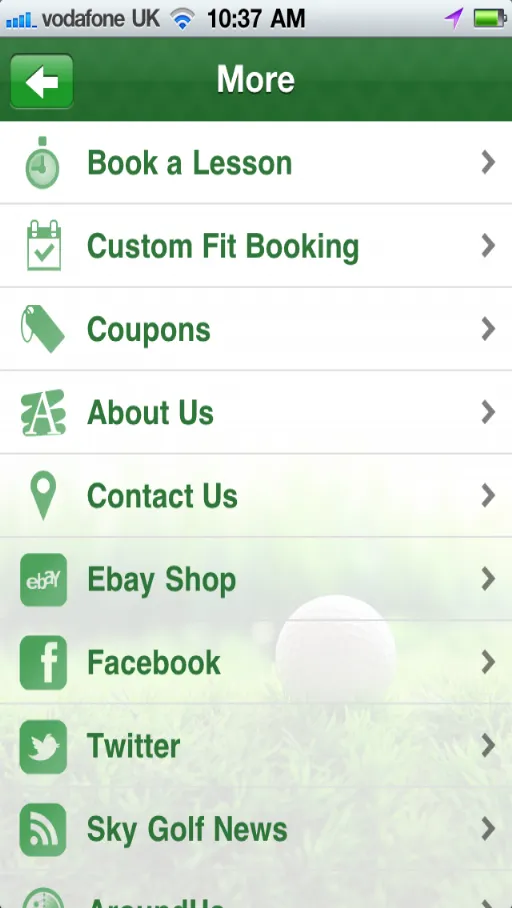Image resolution: width=512 pixels, height=908 pixels.
Task: Open Custom Fit Booking
Action: click(x=256, y=246)
